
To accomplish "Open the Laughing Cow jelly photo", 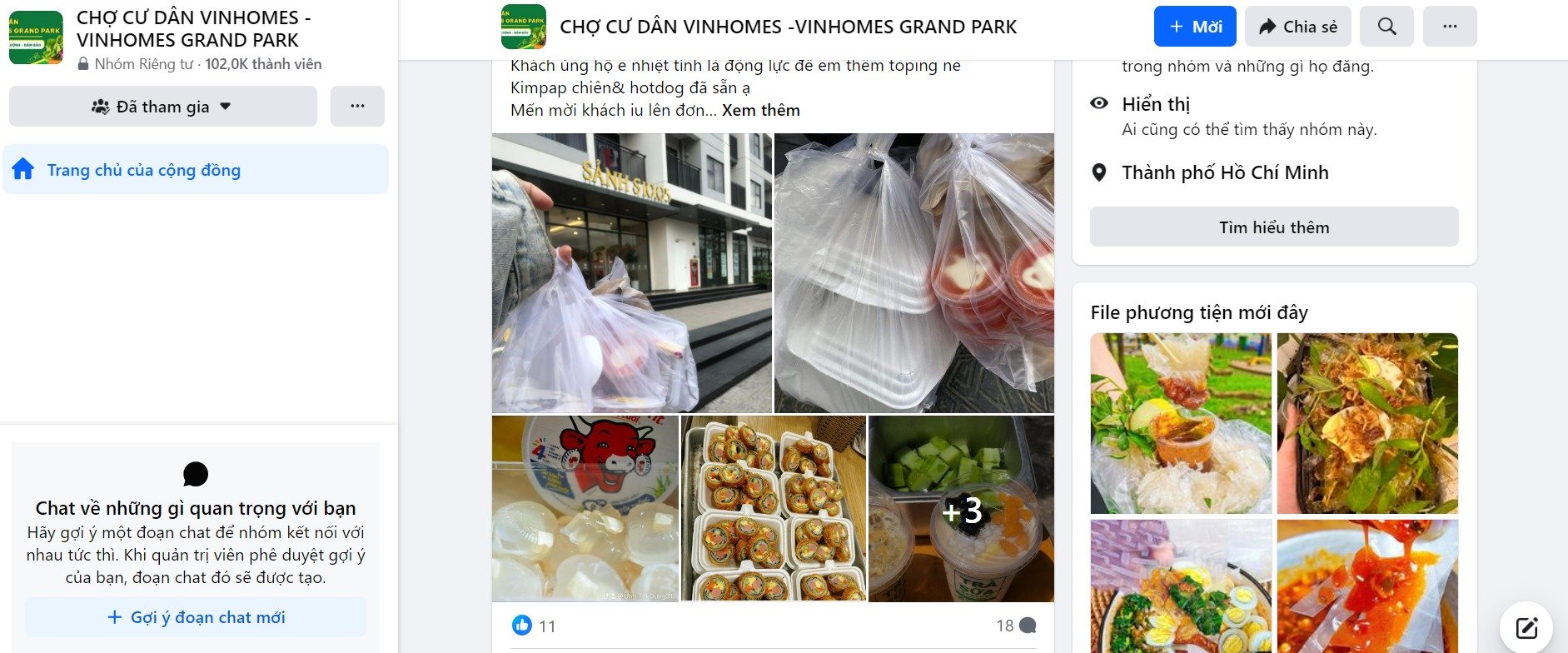I will [585, 509].
